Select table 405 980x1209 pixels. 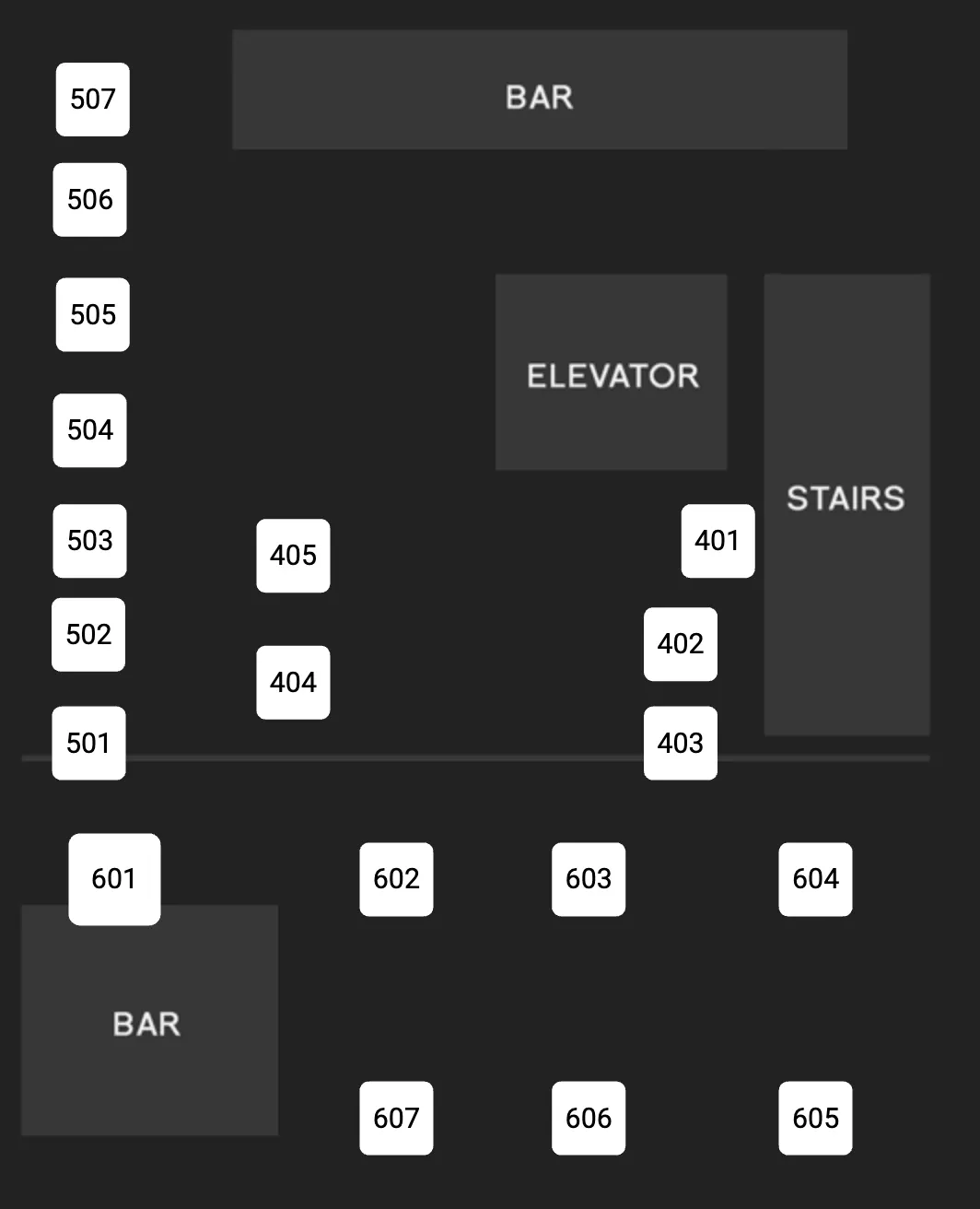[293, 556]
